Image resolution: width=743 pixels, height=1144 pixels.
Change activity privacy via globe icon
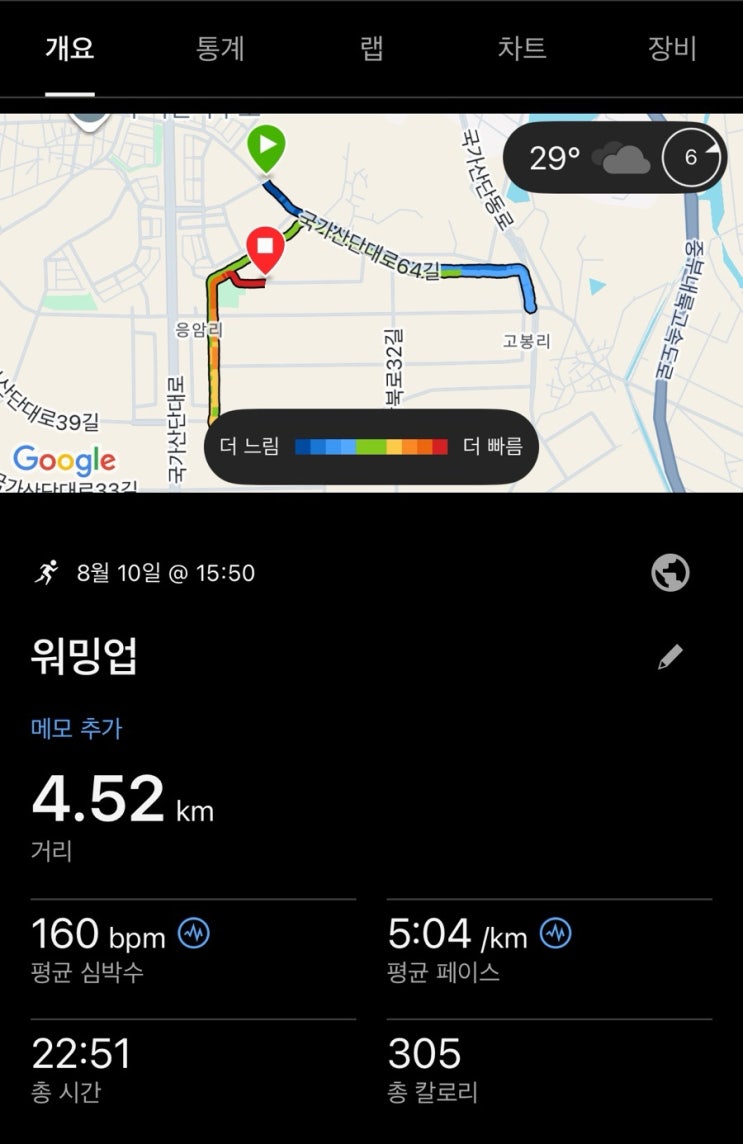[x=670, y=573]
